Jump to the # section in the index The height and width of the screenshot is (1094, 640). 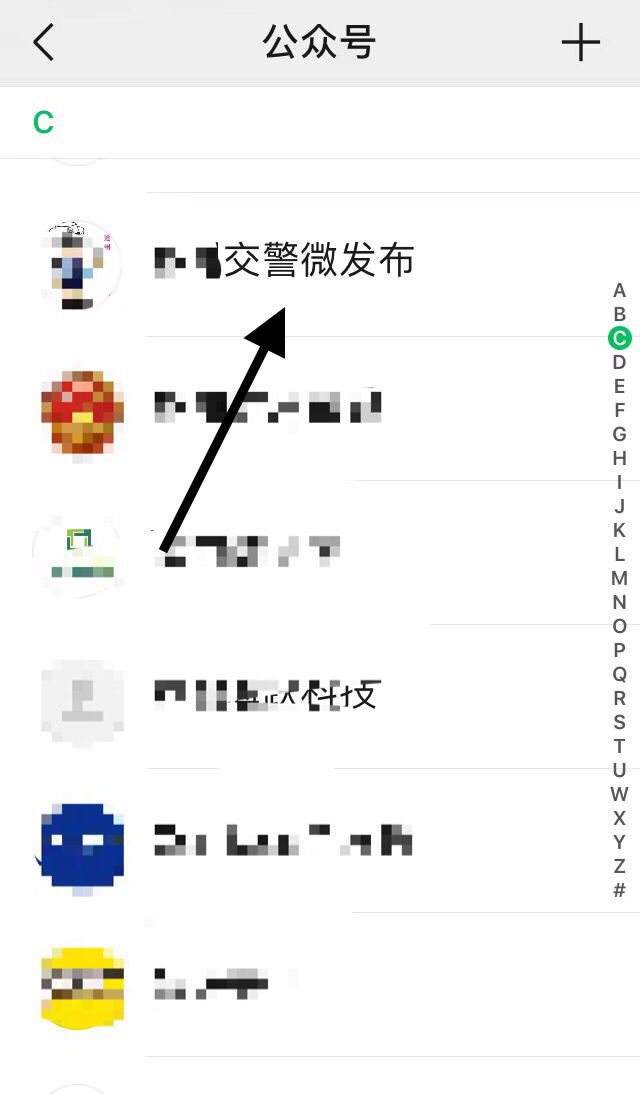619,890
